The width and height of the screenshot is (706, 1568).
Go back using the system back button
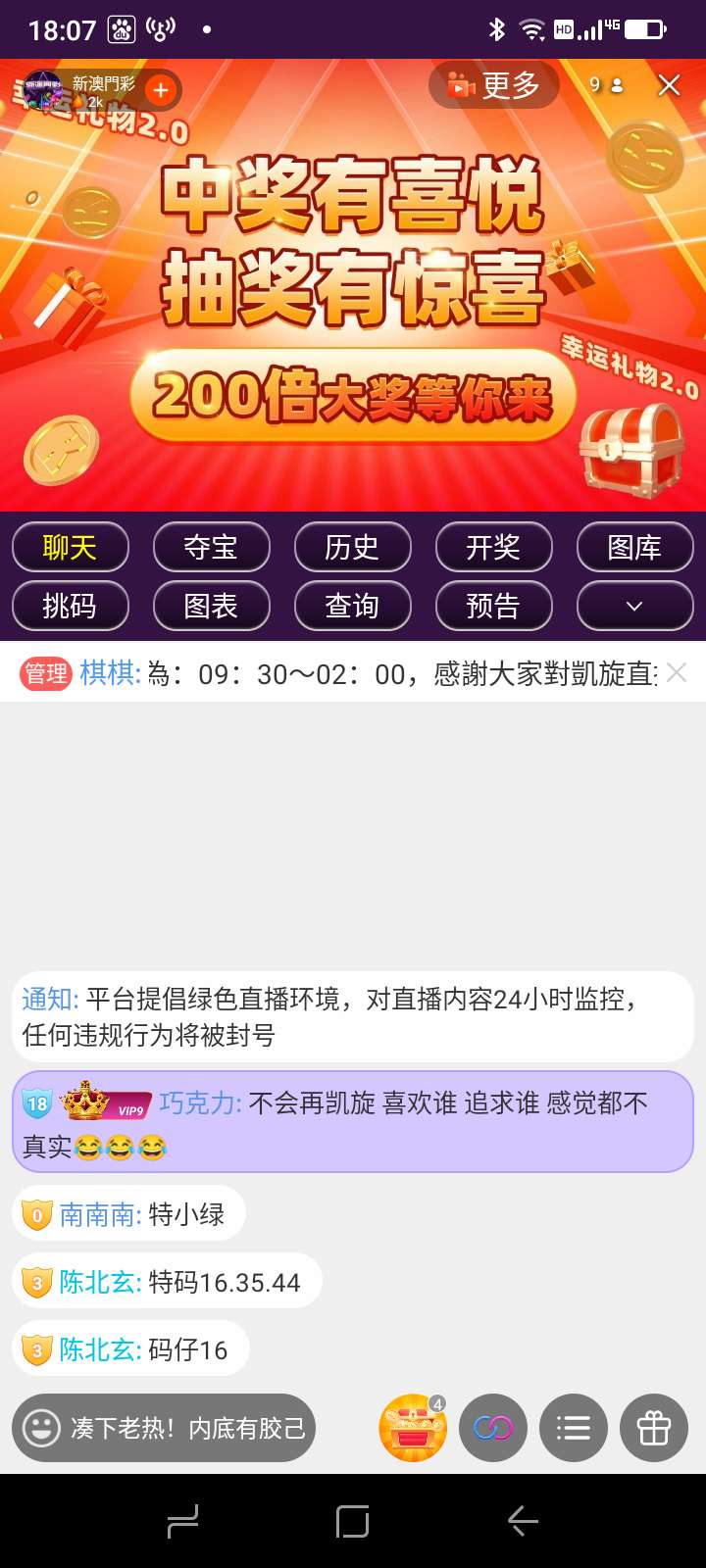[x=523, y=1521]
